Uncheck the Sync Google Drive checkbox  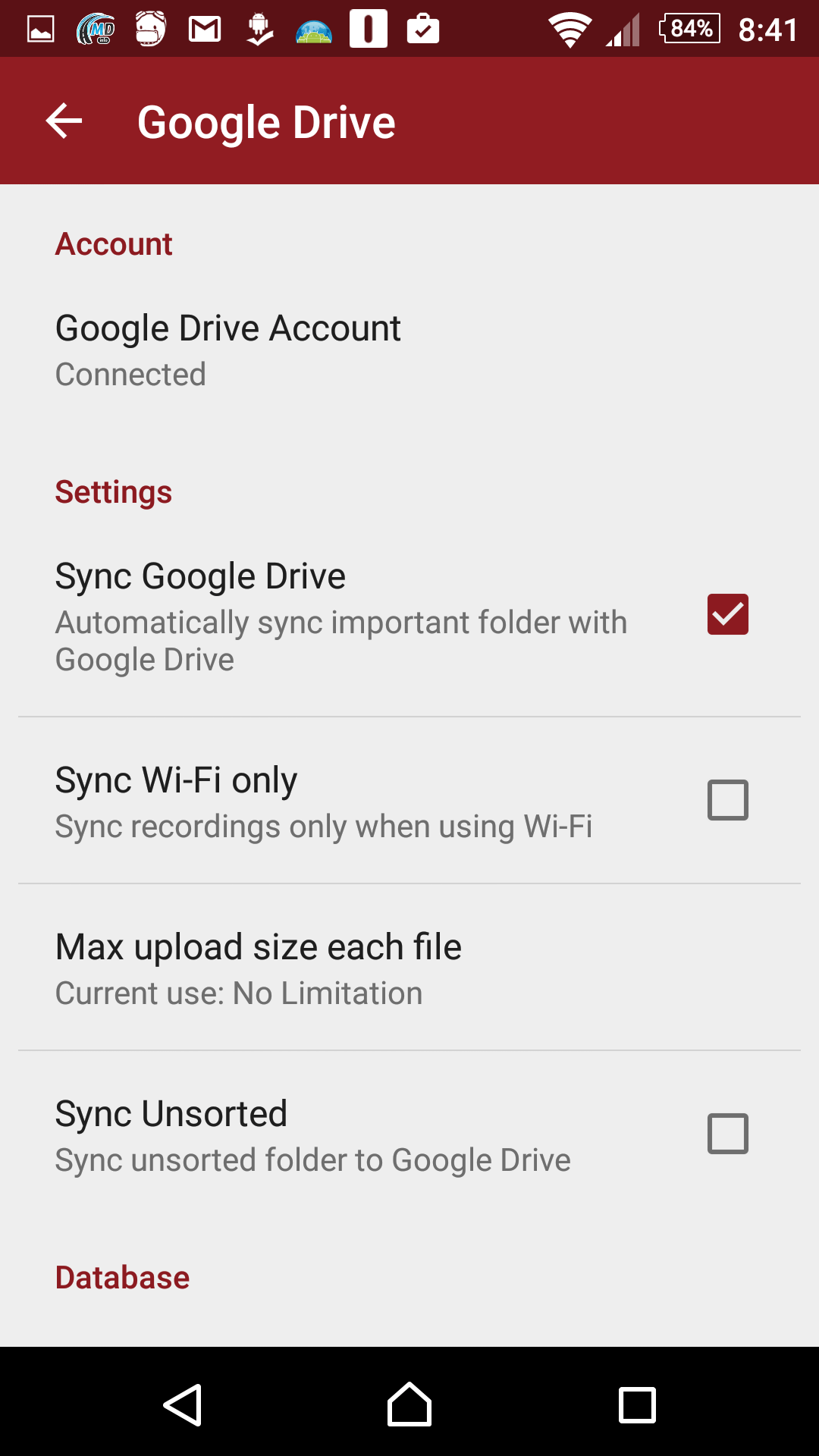tap(727, 614)
